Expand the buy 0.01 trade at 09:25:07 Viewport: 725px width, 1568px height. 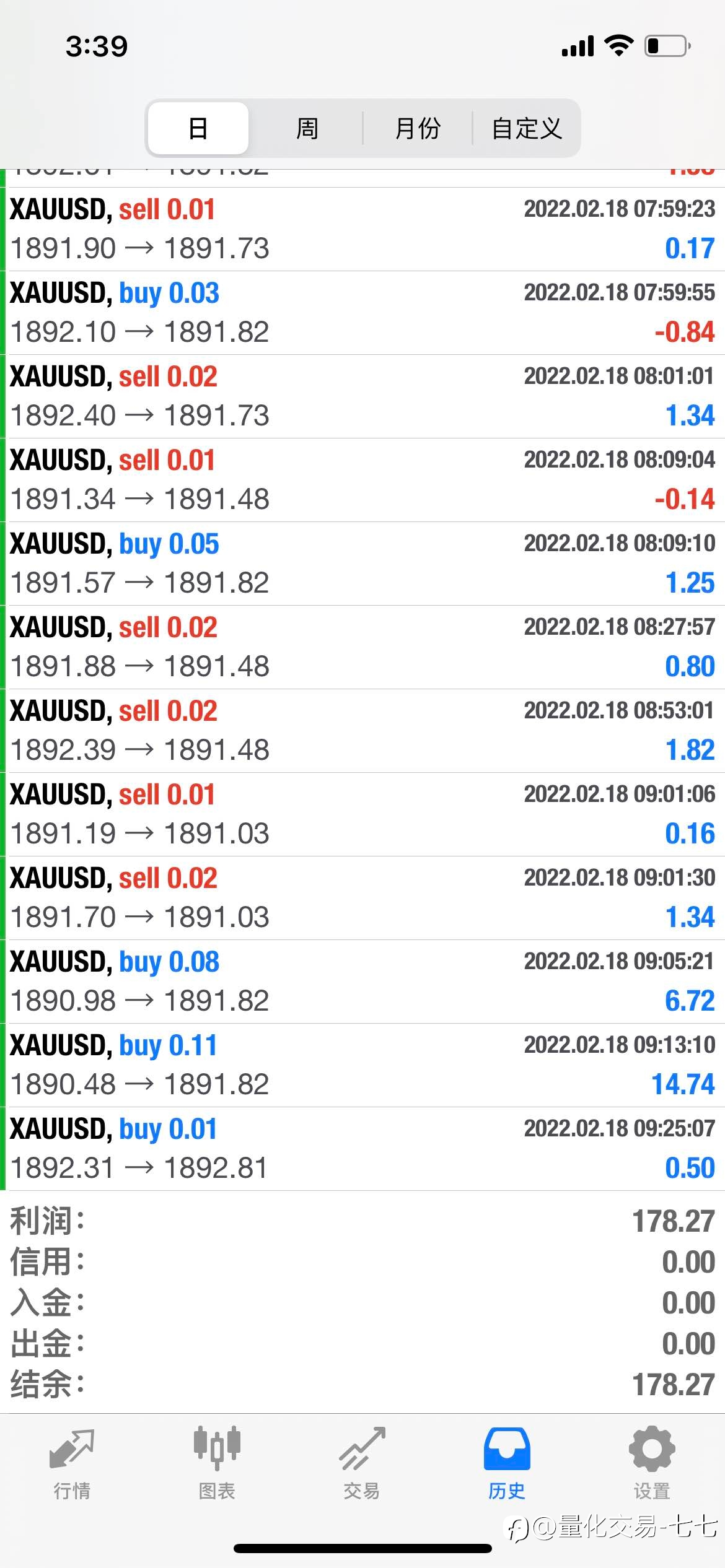[362, 1149]
